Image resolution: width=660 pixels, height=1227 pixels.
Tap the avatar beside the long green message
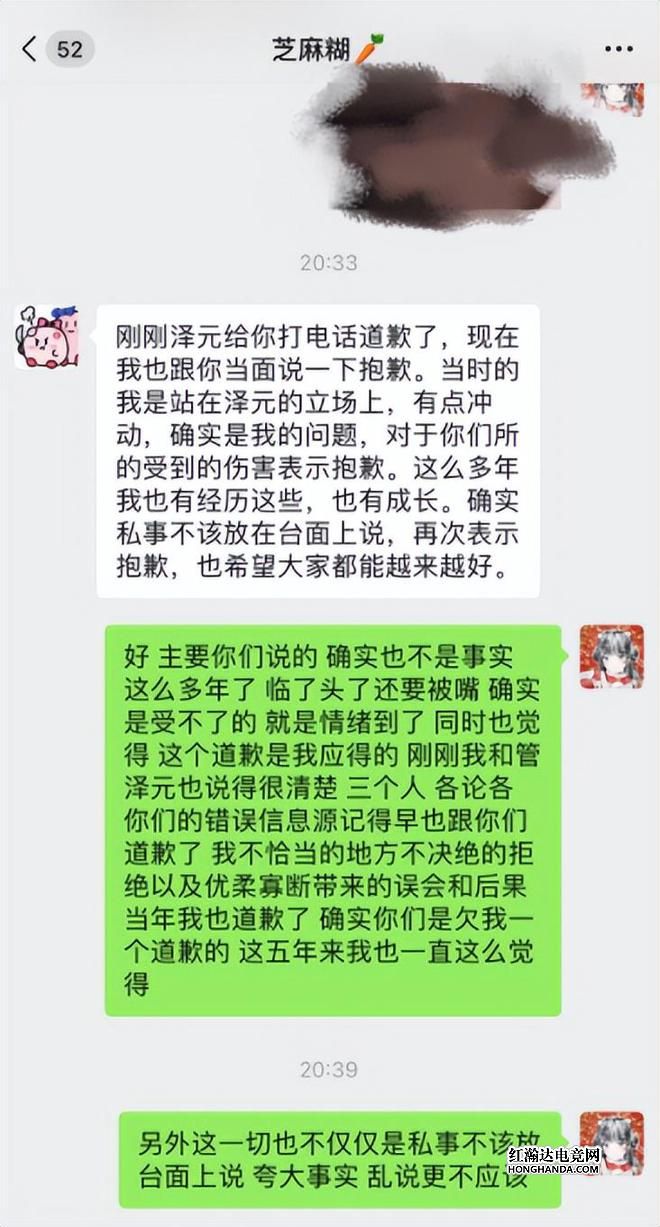[611, 657]
